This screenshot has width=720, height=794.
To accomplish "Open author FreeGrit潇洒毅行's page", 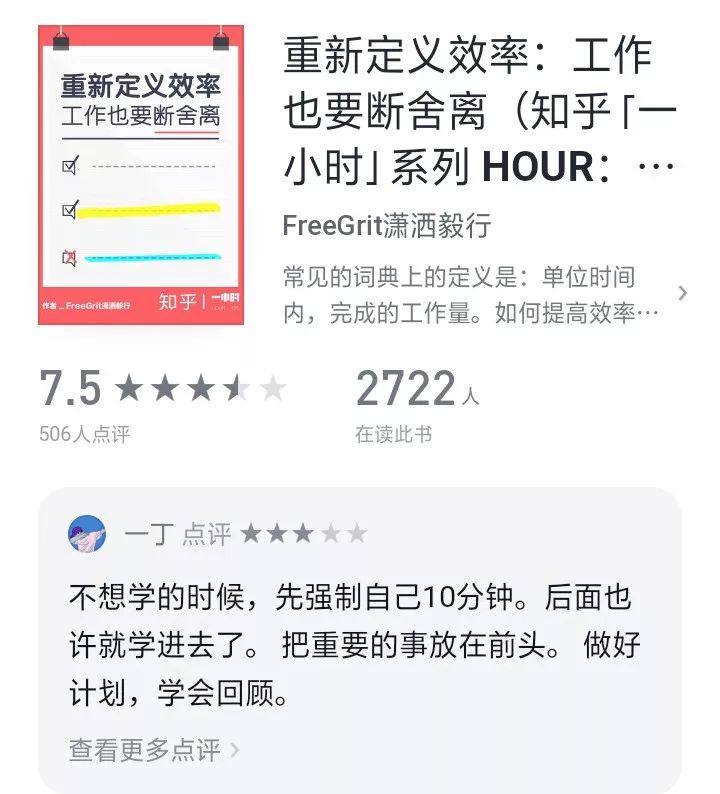I will coord(387,226).
